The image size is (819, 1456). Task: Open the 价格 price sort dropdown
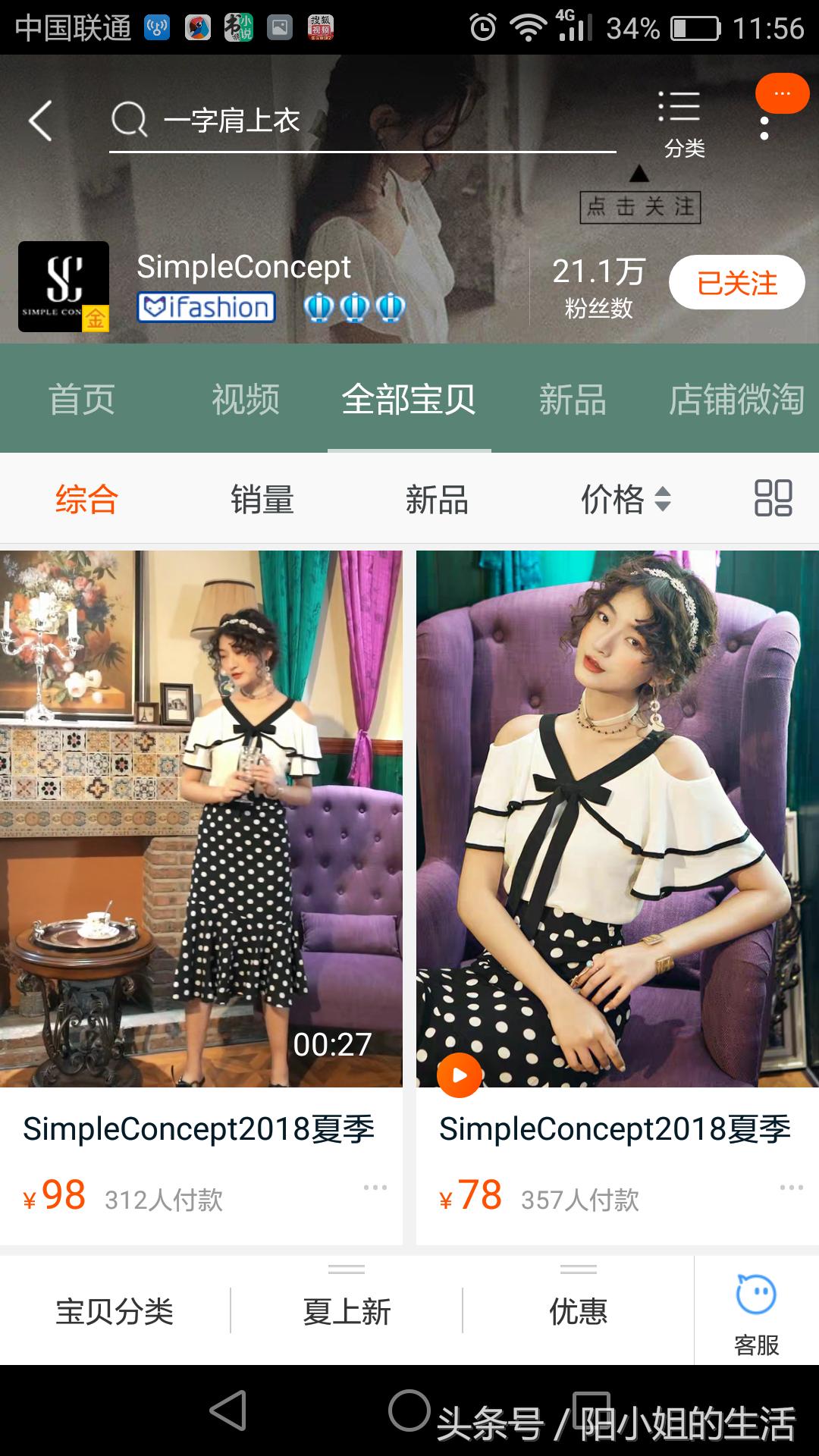coord(628,499)
